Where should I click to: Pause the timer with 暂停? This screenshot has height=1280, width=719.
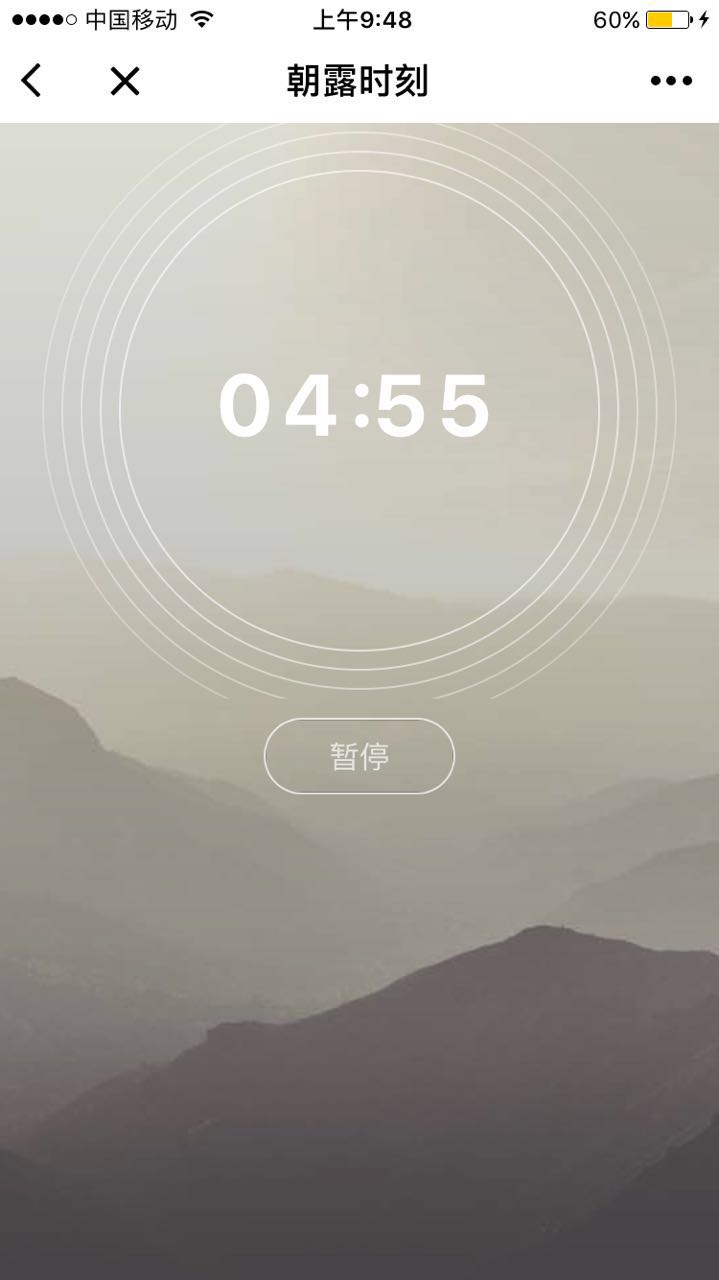pos(359,756)
